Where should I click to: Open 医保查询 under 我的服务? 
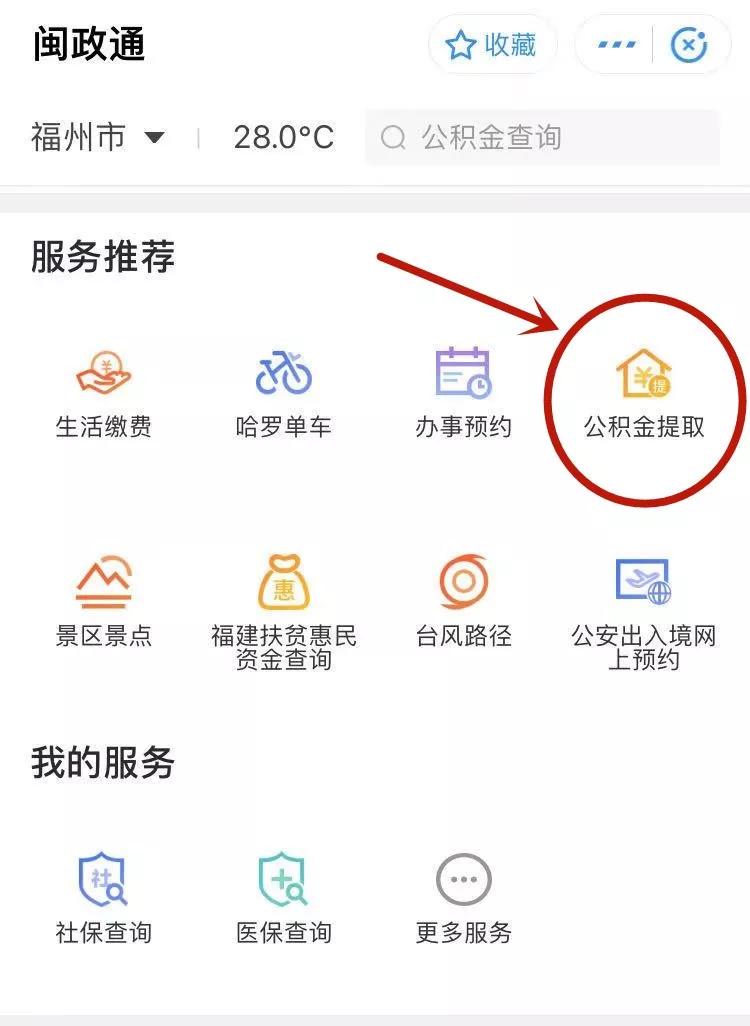(x=284, y=898)
